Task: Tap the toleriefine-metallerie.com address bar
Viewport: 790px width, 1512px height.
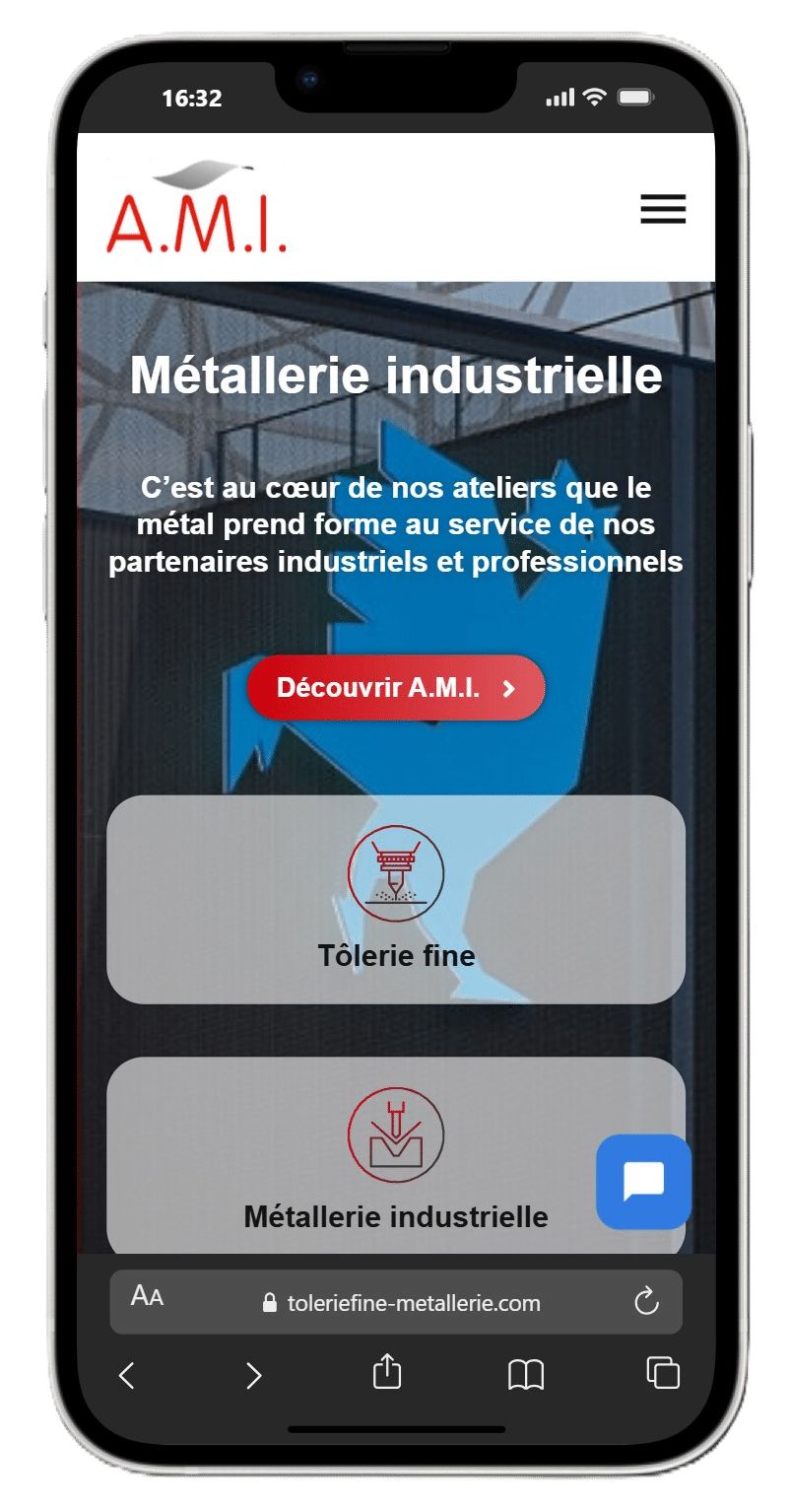Action: tap(402, 1303)
